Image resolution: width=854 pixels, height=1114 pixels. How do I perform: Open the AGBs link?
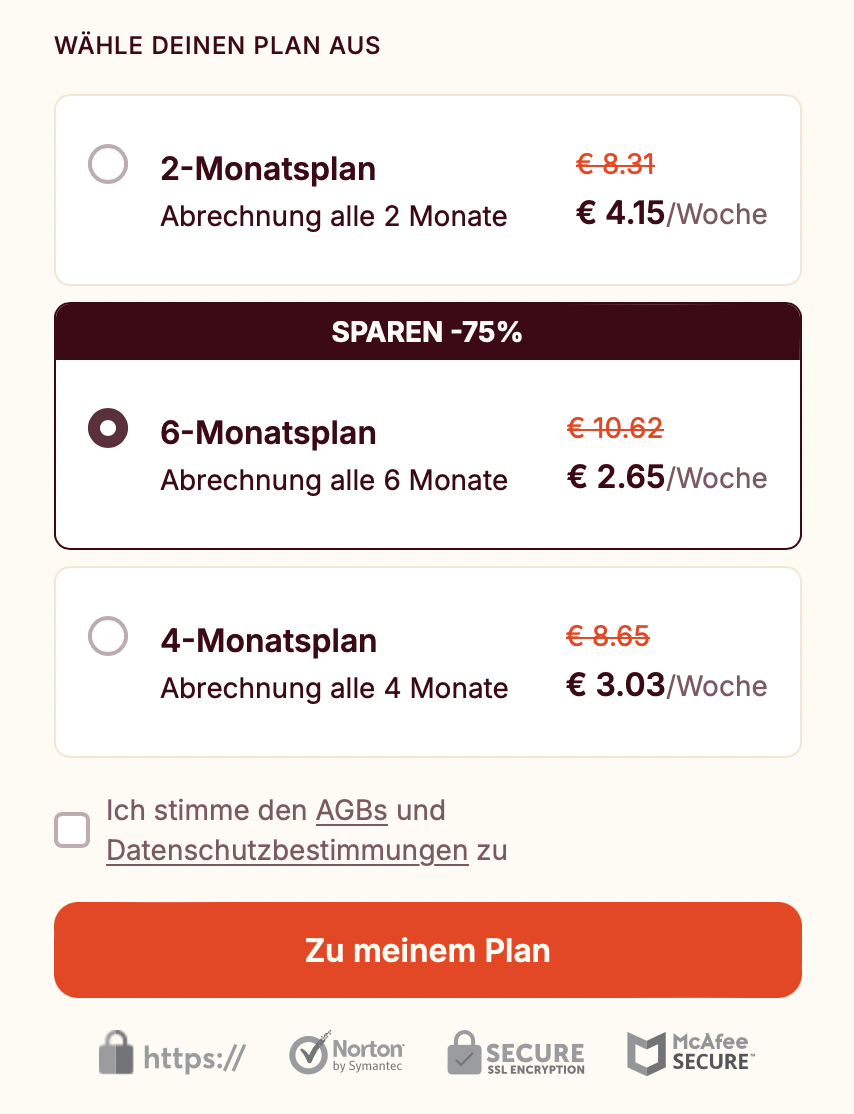(351, 811)
